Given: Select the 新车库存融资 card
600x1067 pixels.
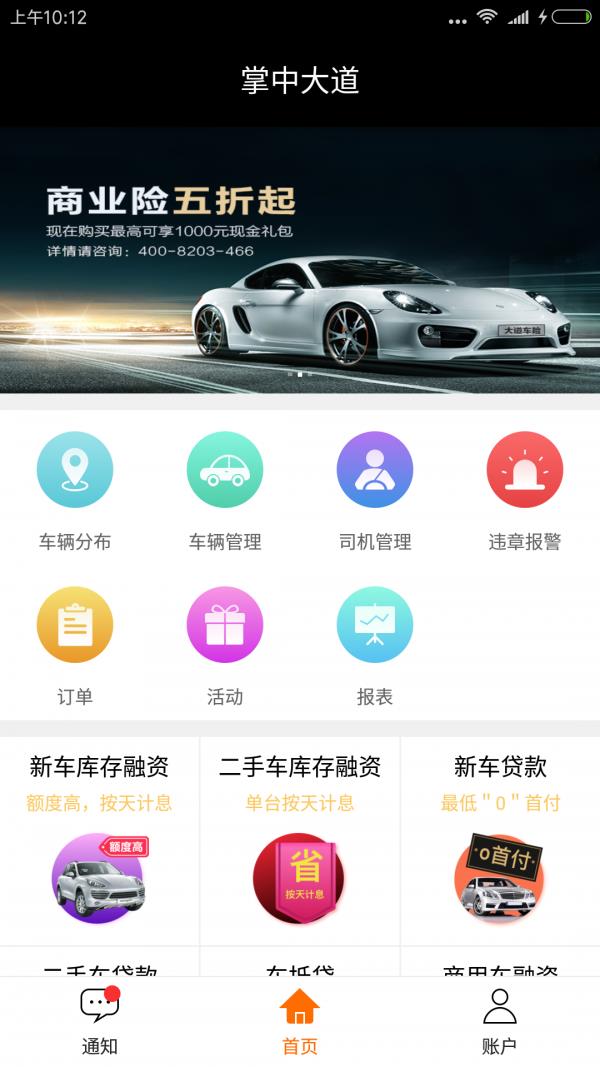Looking at the screenshot, I should click(99, 840).
